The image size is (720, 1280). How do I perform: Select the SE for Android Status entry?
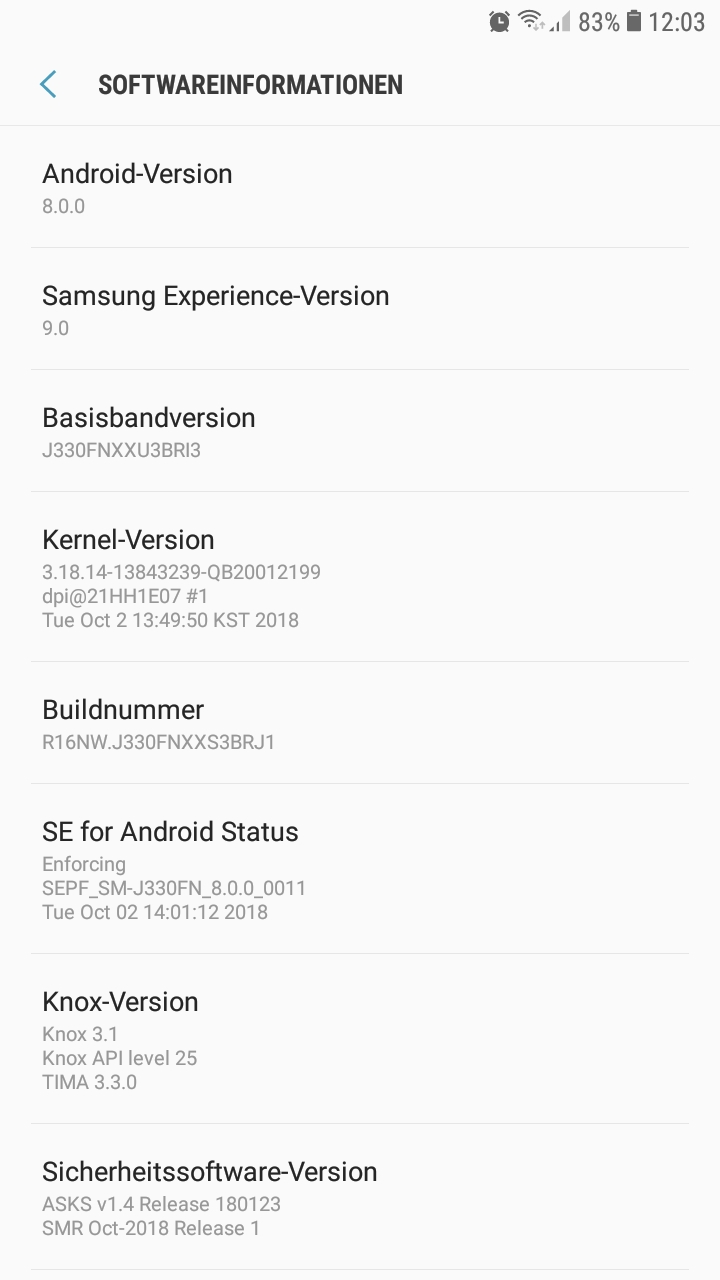360,870
